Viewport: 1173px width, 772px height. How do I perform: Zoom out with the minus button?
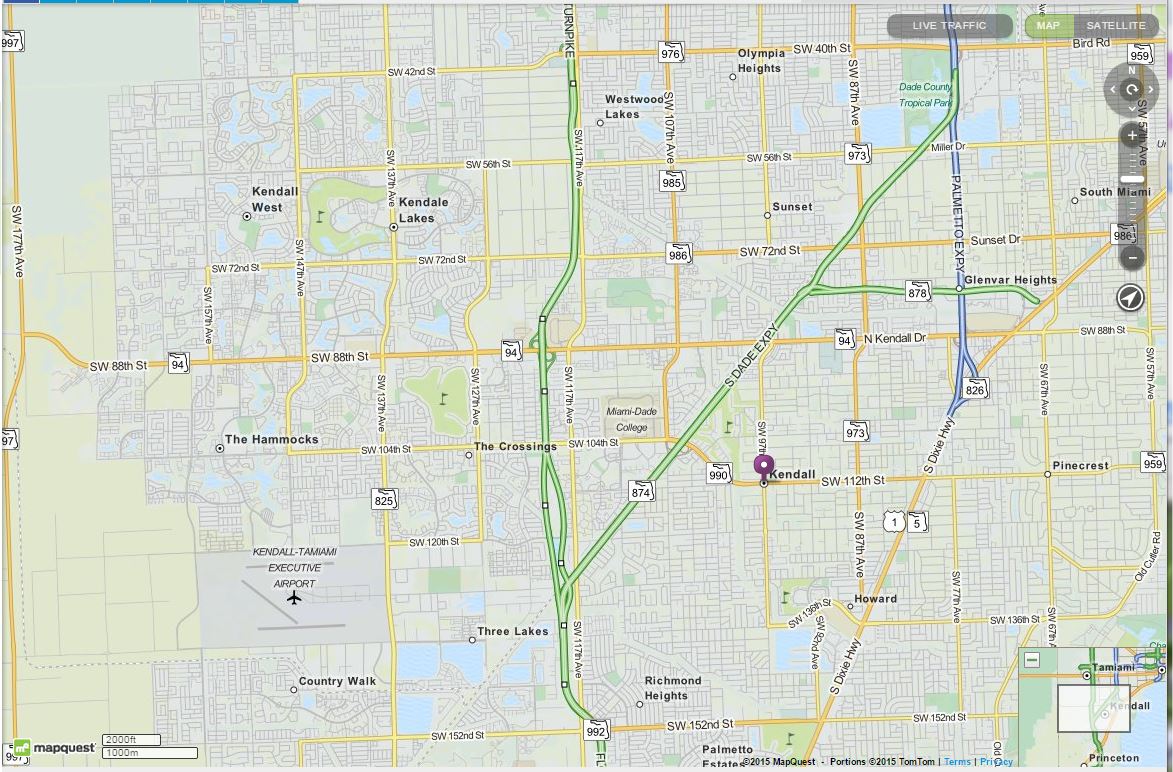1132,257
